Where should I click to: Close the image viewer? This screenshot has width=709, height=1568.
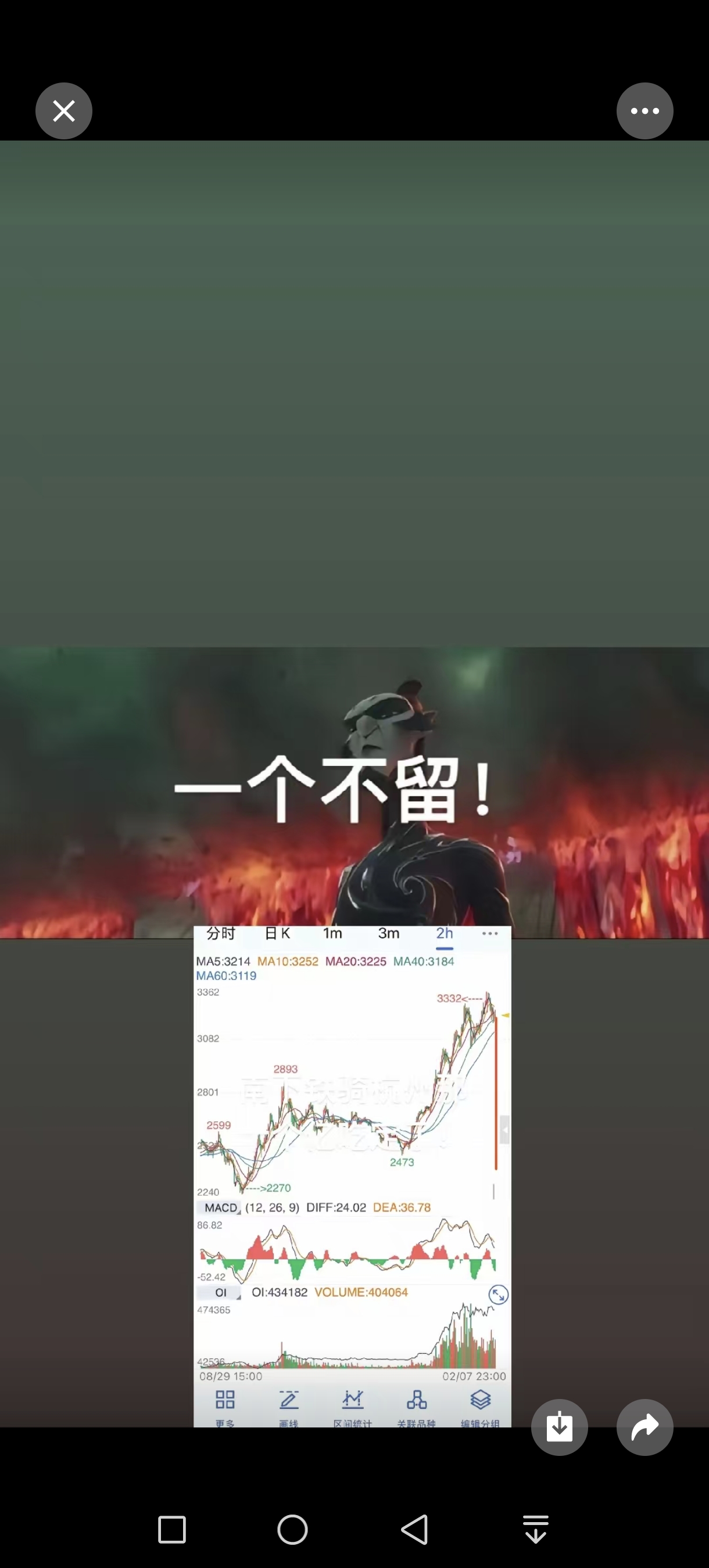click(64, 111)
